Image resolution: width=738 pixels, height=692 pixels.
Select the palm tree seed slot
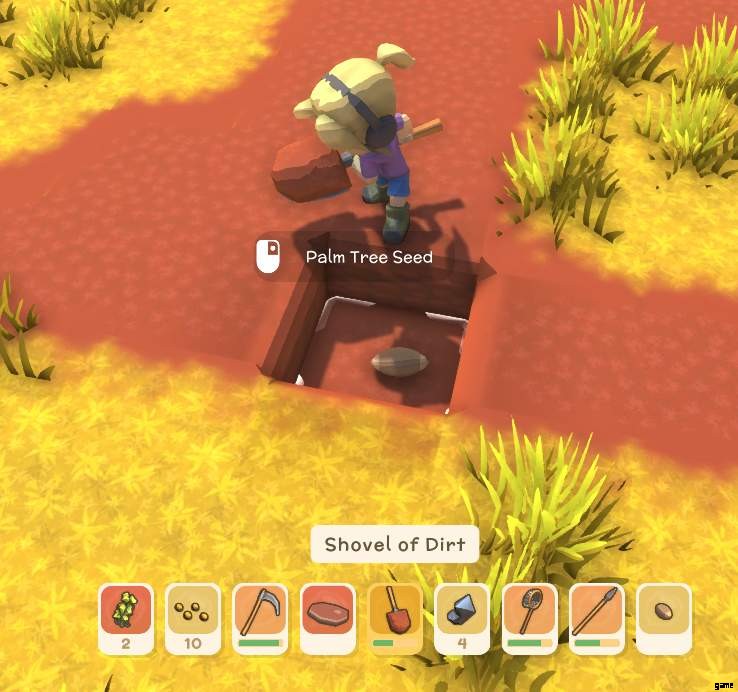click(x=664, y=612)
